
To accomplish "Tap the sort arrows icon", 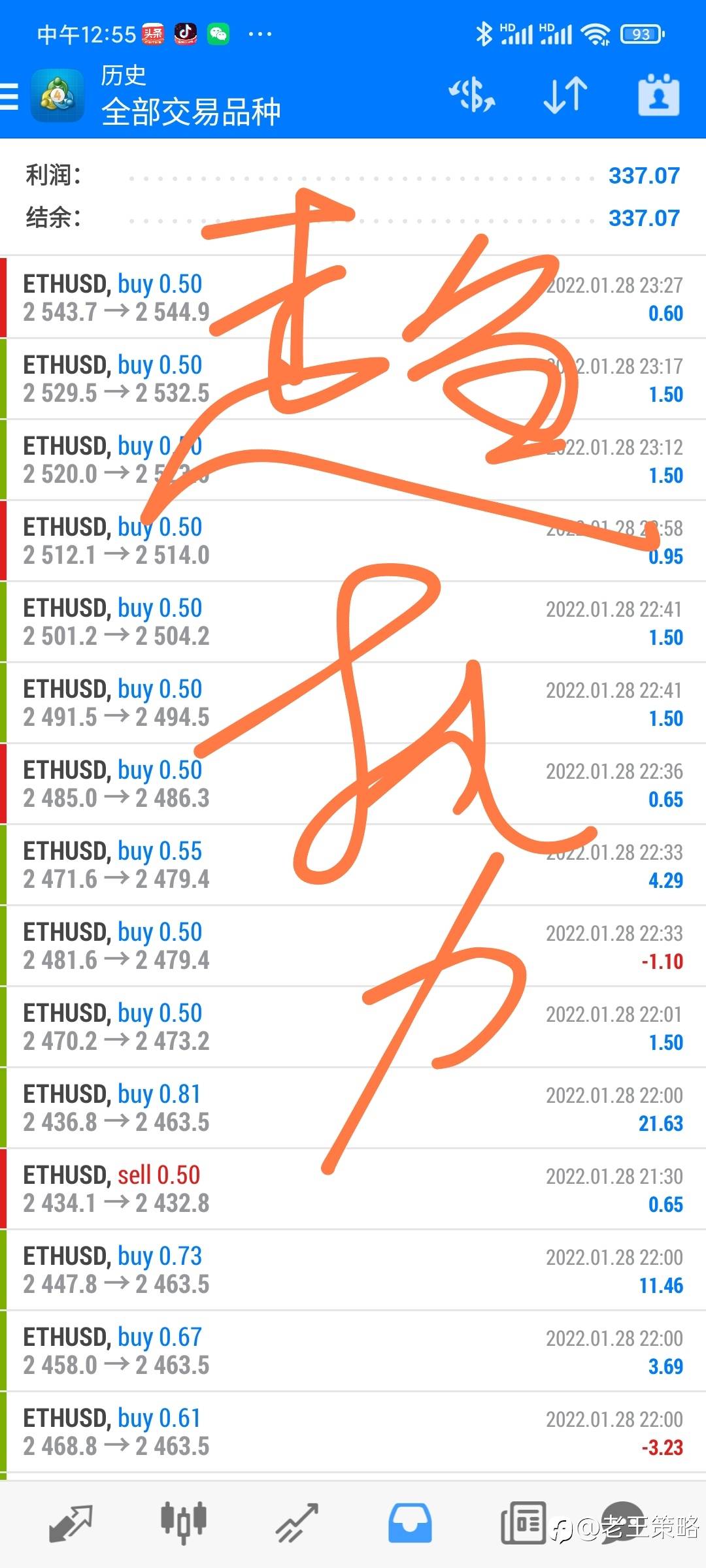I will pos(565,95).
